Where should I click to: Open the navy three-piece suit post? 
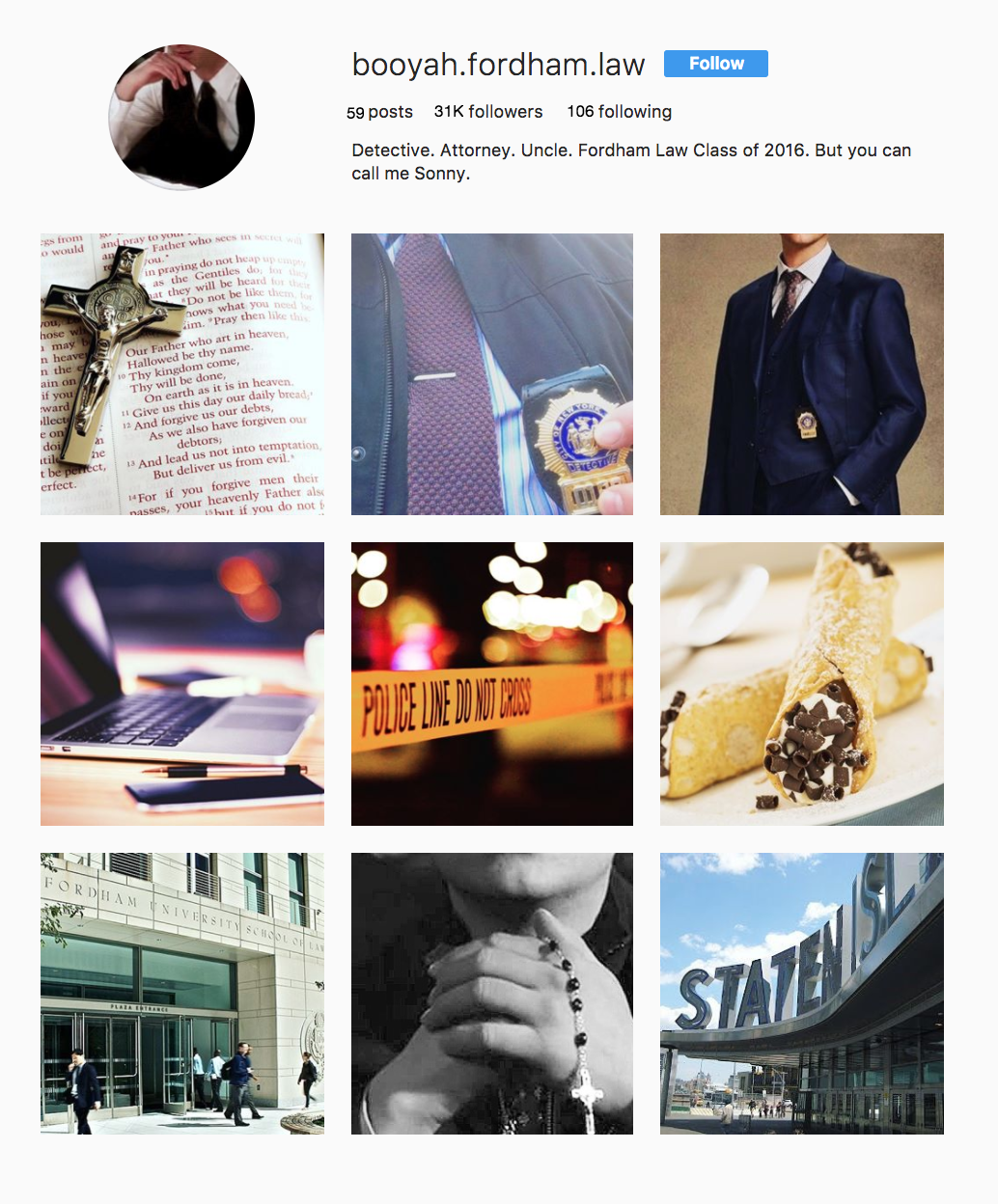[x=801, y=374]
